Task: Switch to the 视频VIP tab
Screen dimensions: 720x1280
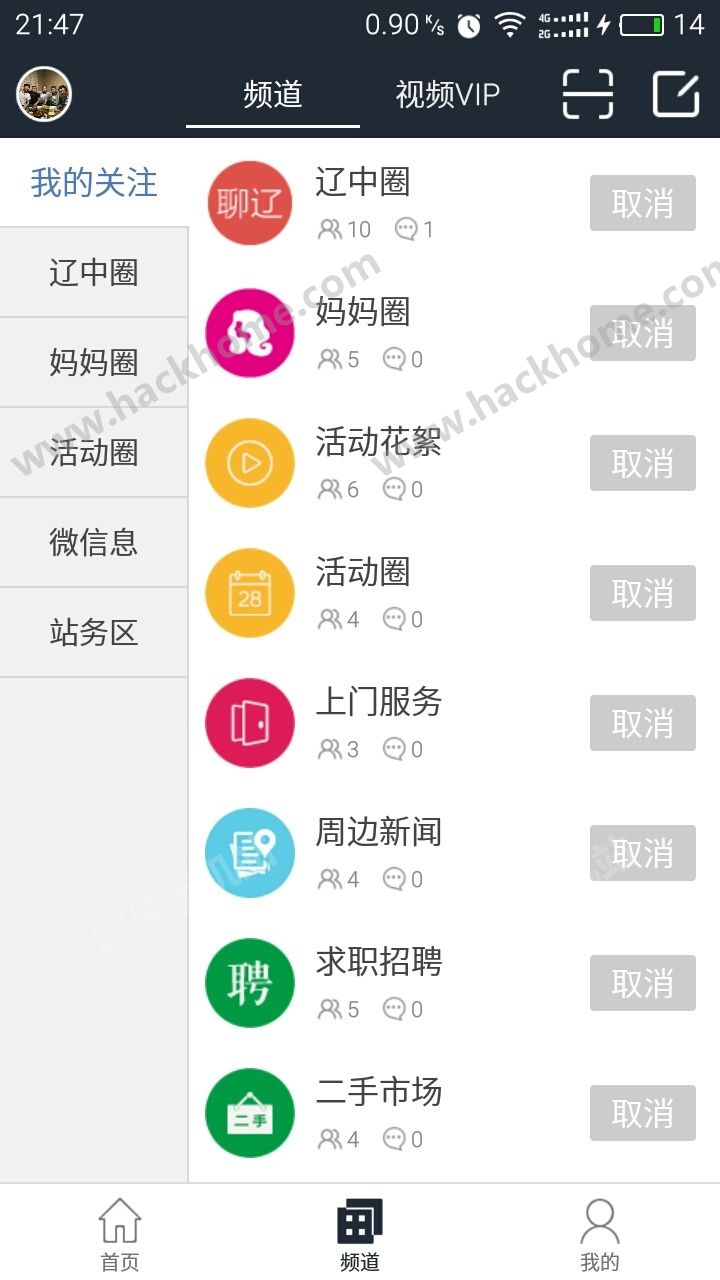Action: pos(447,95)
